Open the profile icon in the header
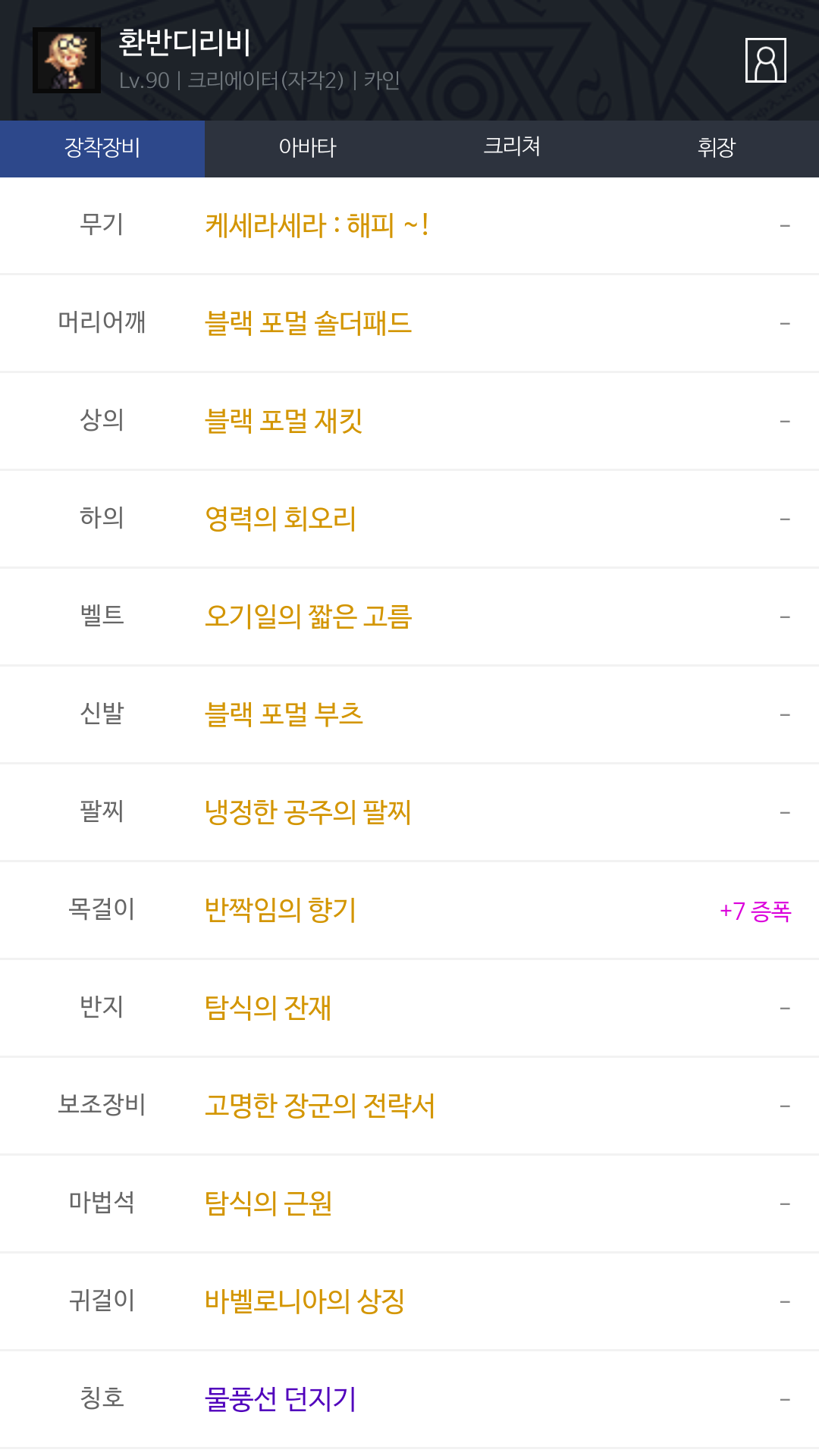 pos(765,60)
